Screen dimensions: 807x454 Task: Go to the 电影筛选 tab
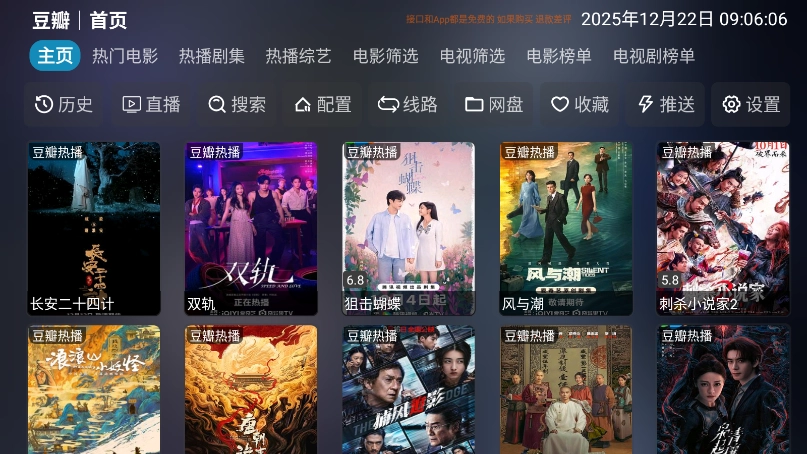(386, 56)
